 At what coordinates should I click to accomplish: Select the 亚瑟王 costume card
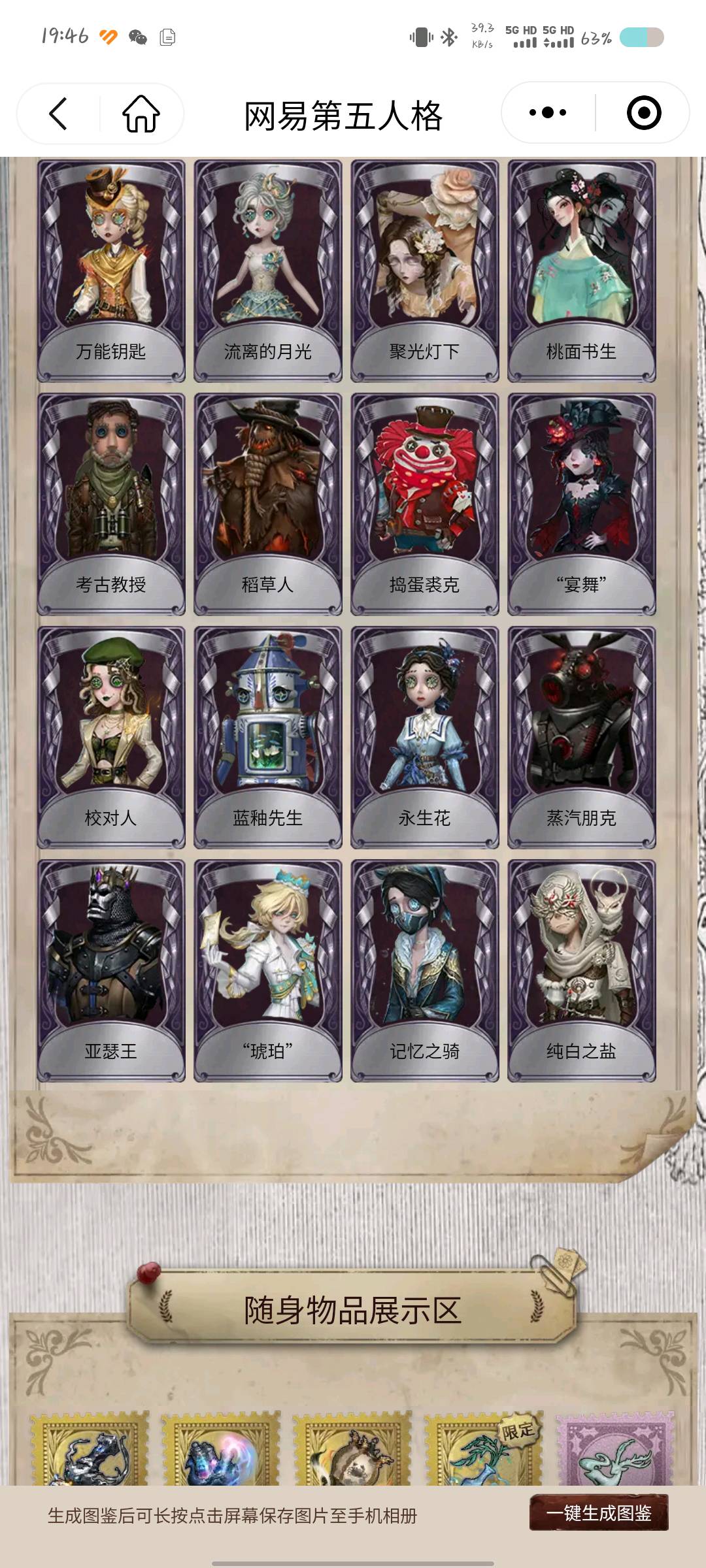click(x=111, y=971)
